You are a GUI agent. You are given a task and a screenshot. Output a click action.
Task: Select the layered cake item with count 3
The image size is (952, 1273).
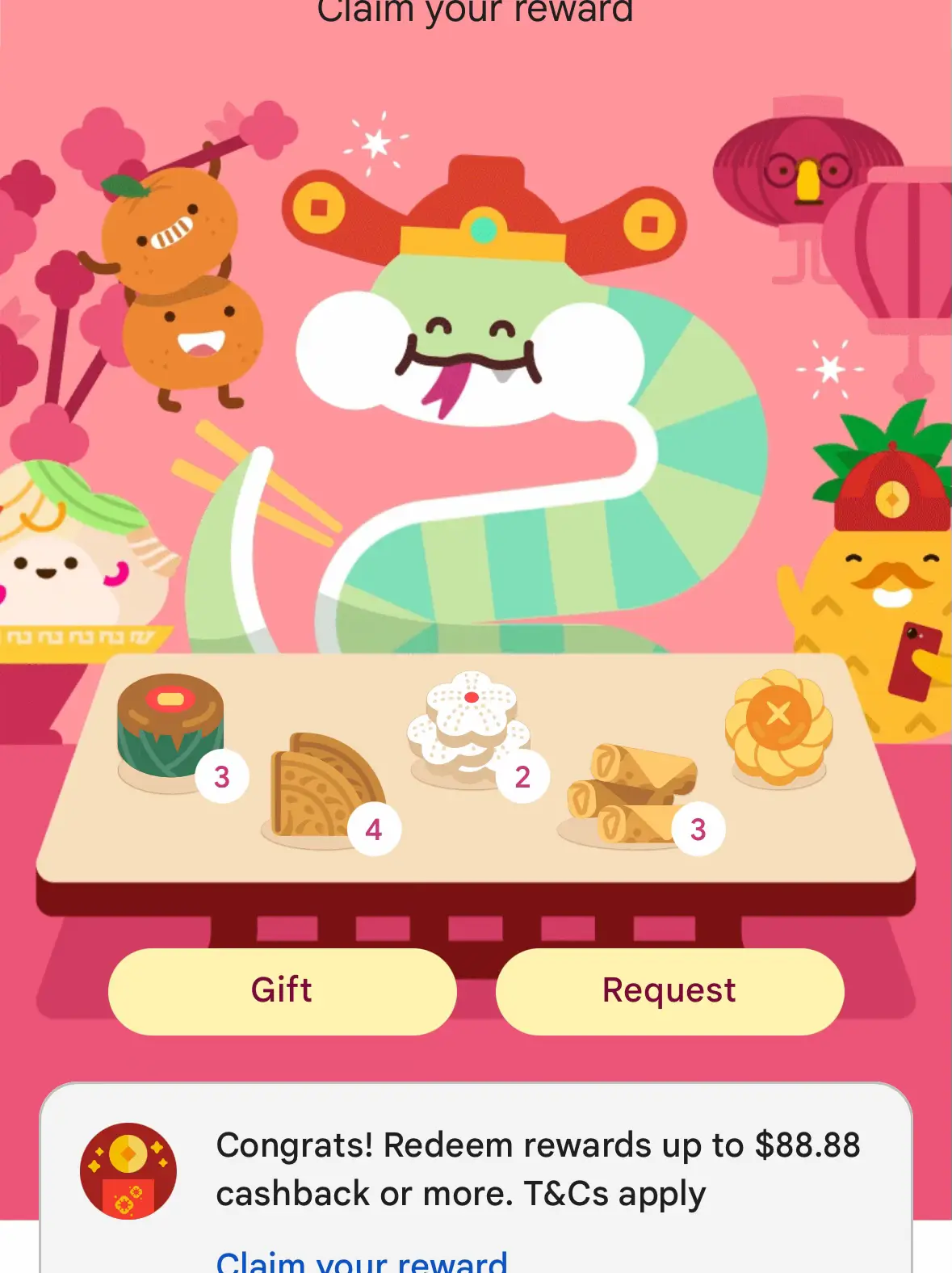coord(170,727)
